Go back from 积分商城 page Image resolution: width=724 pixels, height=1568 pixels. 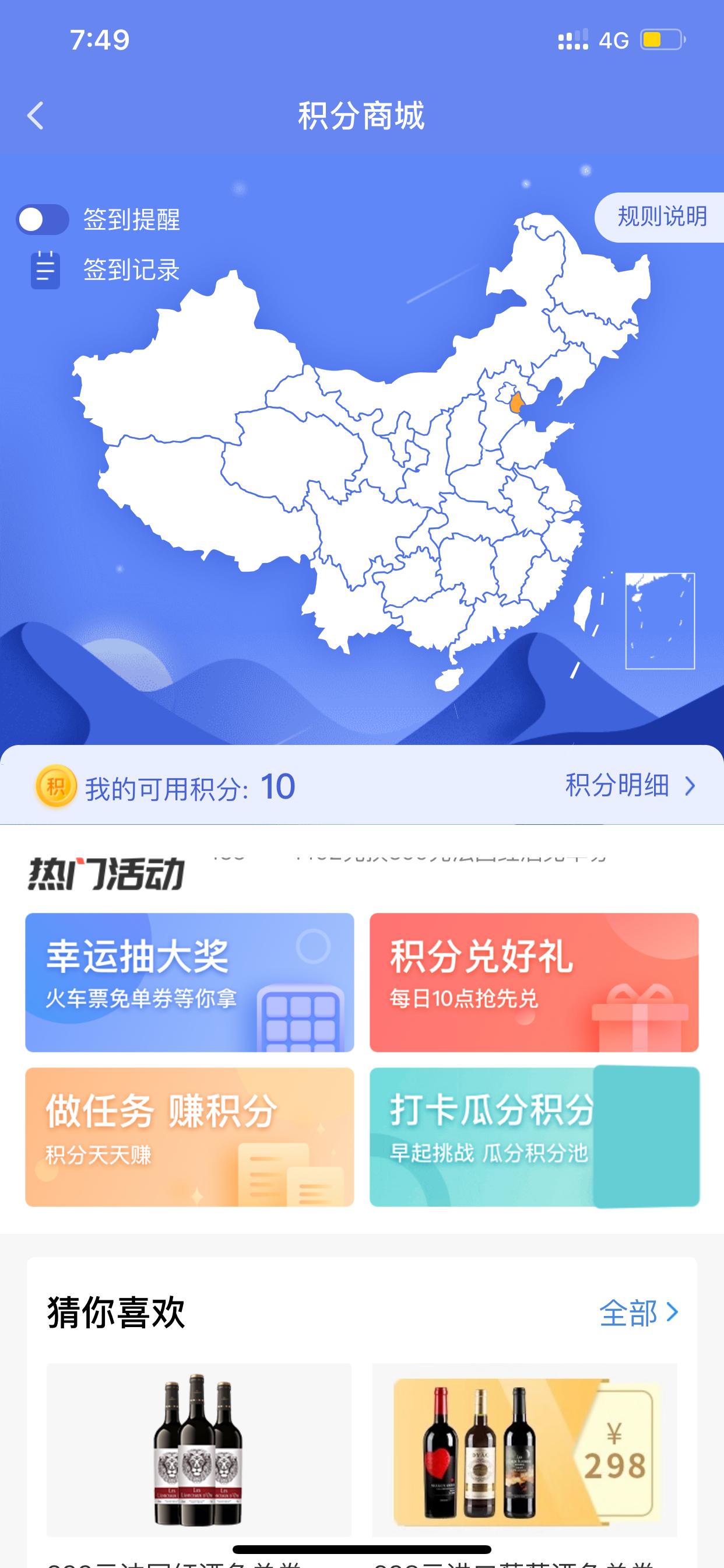[x=36, y=116]
